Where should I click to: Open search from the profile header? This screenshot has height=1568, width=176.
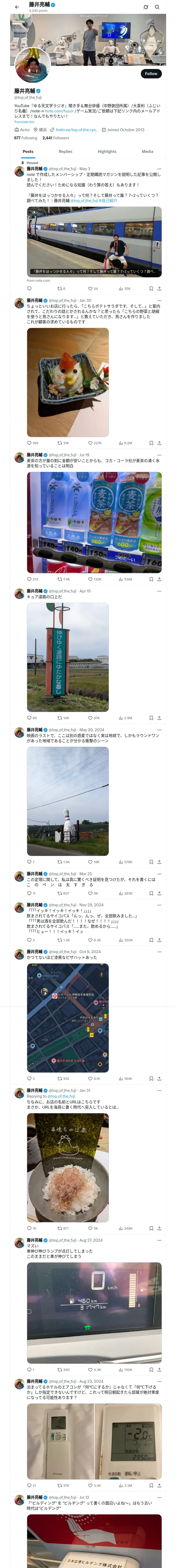point(157,7)
